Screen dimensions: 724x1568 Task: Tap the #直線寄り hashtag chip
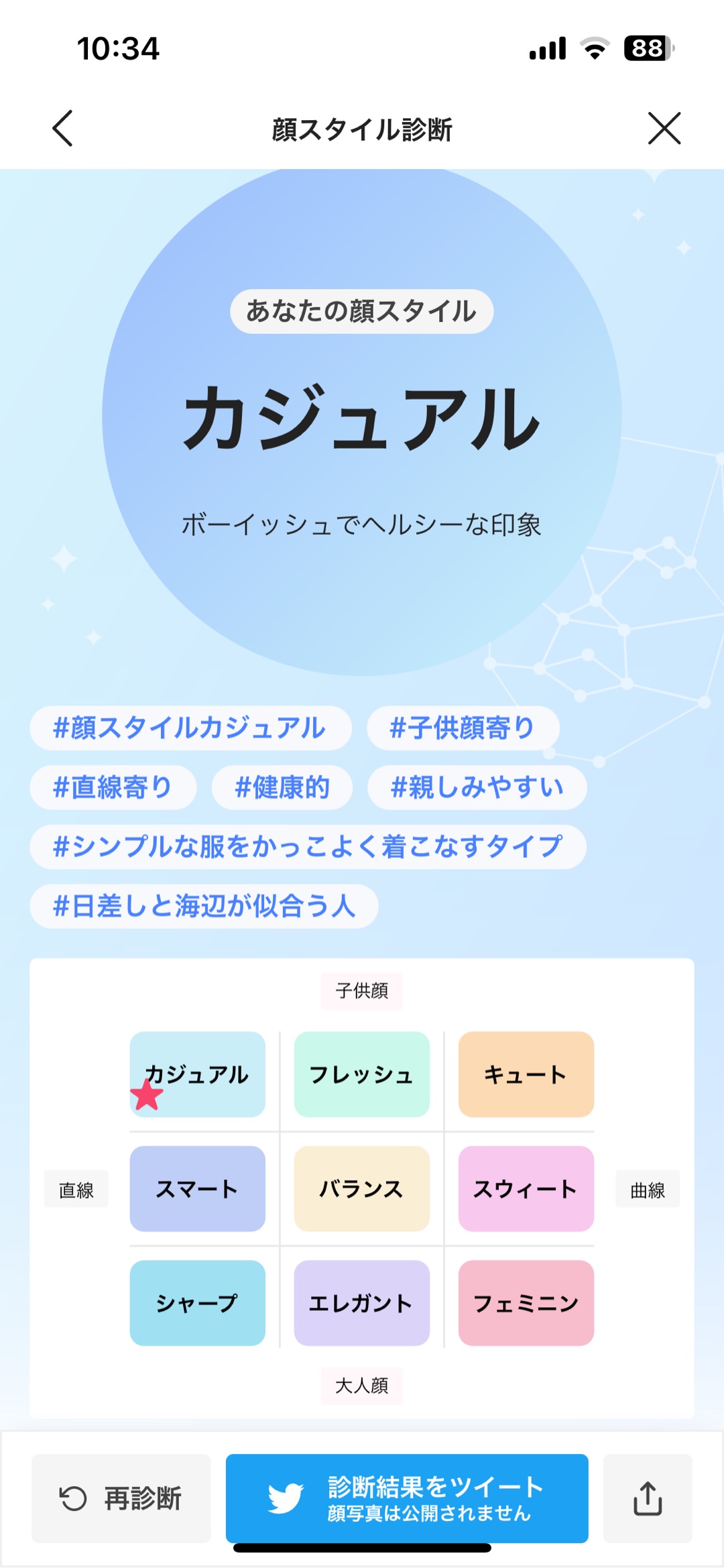pyautogui.click(x=113, y=787)
